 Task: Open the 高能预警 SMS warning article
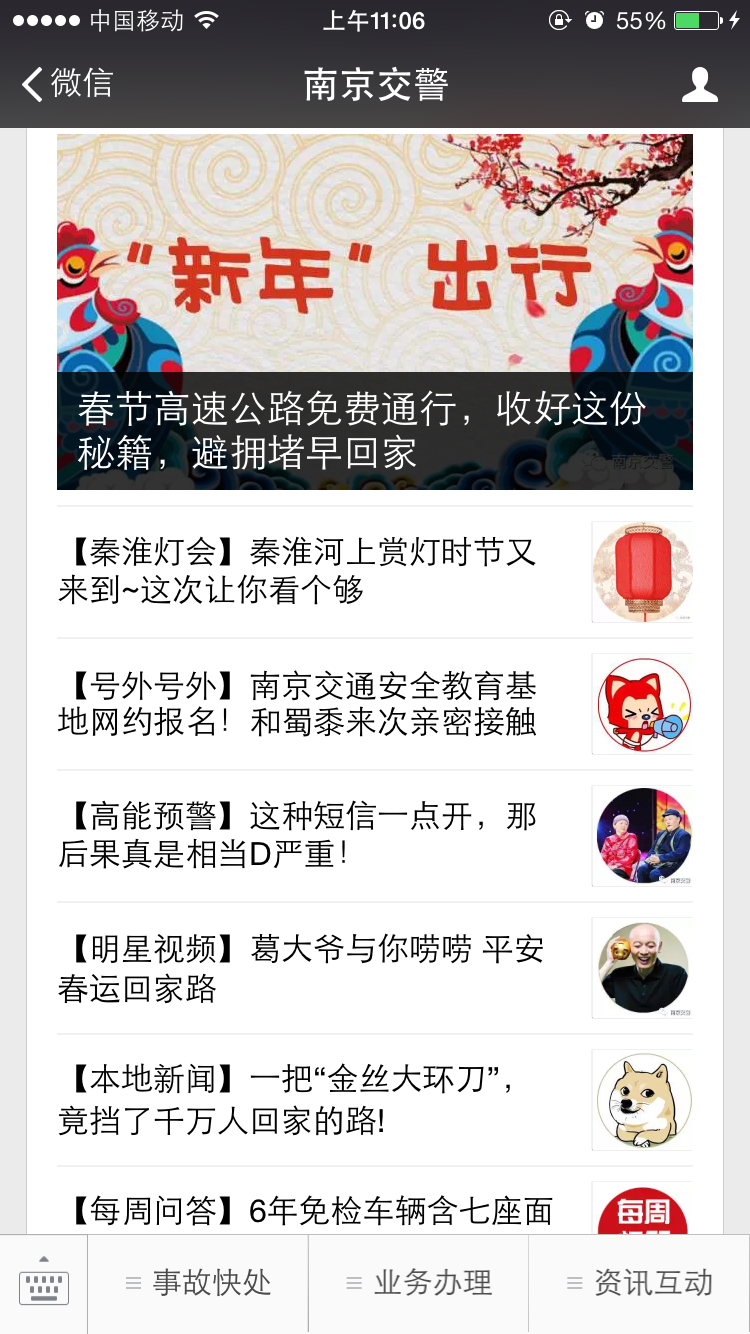(x=374, y=836)
